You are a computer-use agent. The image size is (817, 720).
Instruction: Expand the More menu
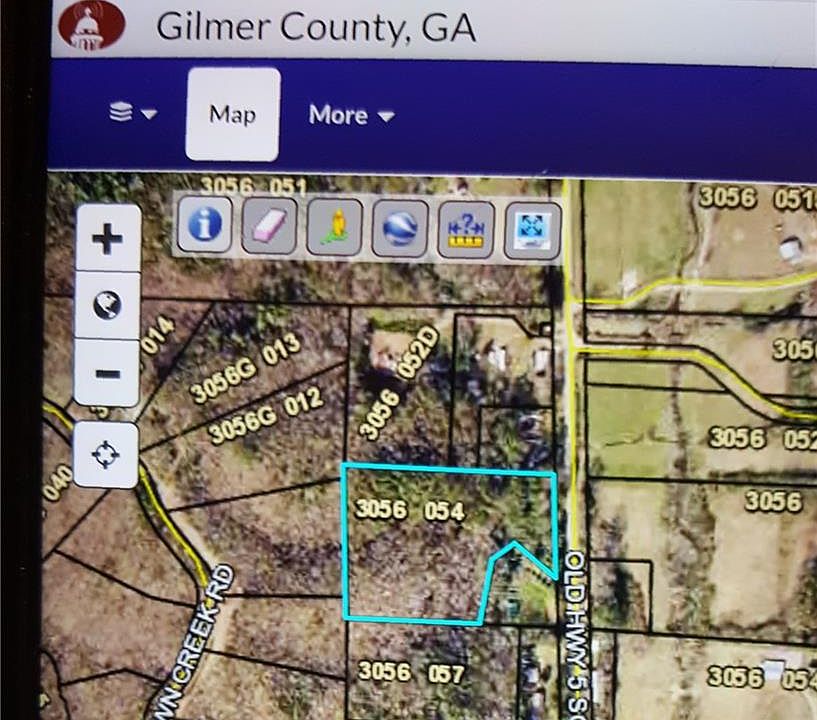pos(351,115)
